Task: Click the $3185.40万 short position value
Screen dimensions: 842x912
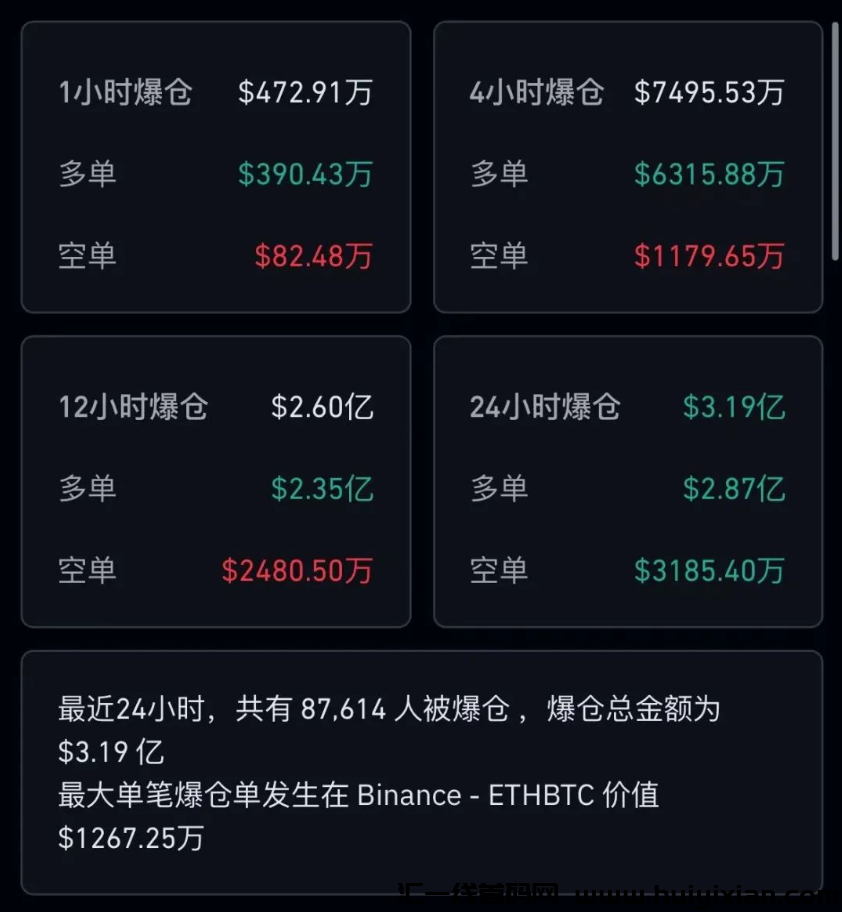Action: (710, 570)
